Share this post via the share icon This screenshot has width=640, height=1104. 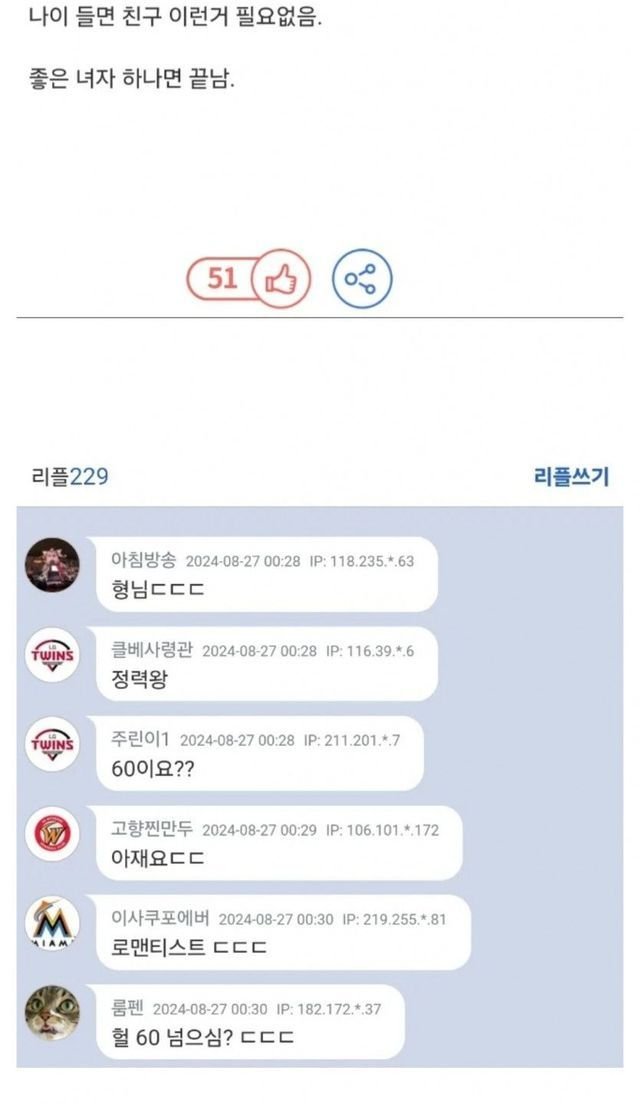(x=361, y=279)
